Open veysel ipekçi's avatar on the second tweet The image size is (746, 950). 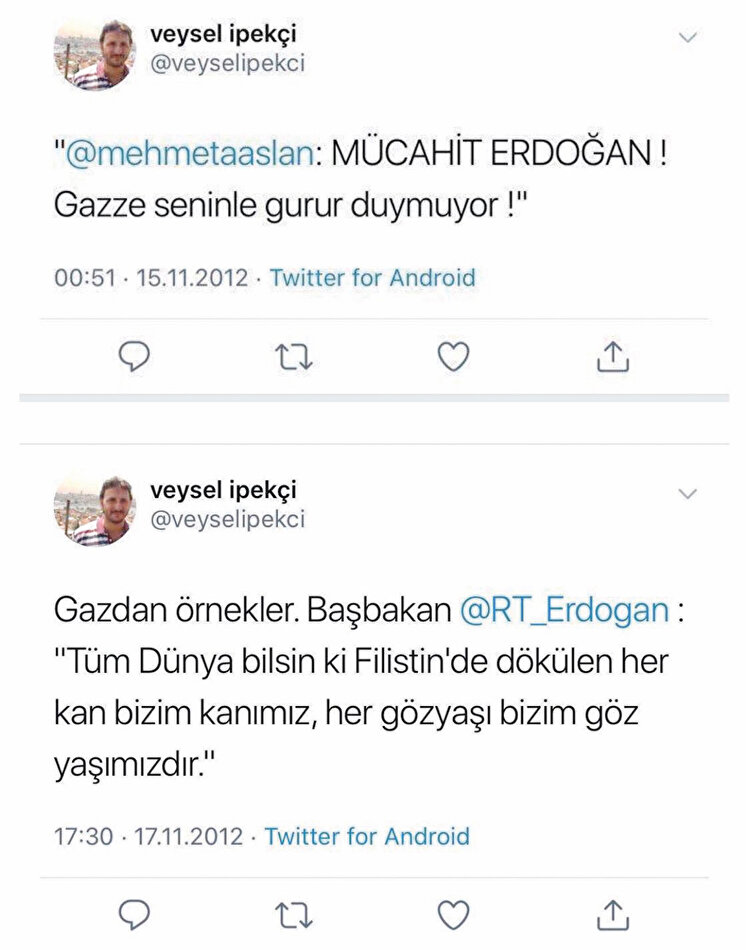pyautogui.click(x=94, y=511)
